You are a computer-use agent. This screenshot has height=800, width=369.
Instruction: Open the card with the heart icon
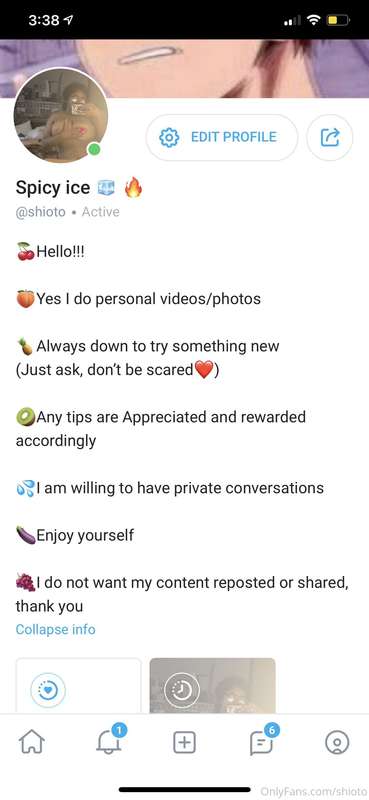click(x=79, y=685)
